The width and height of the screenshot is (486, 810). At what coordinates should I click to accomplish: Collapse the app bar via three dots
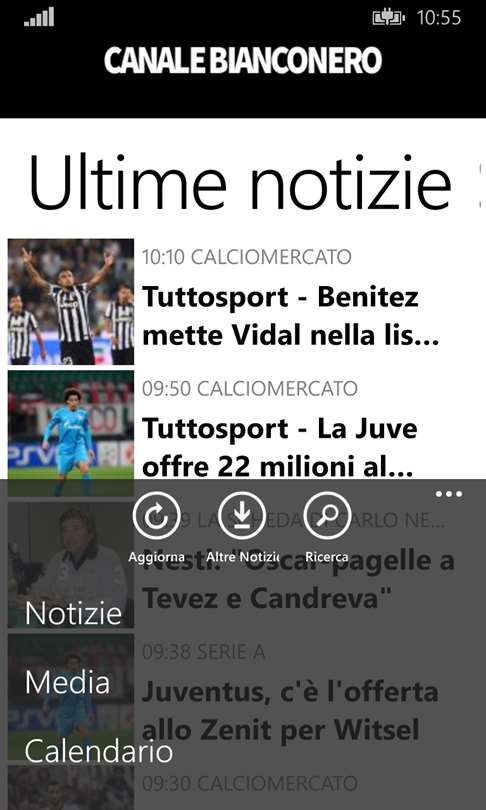(x=448, y=494)
